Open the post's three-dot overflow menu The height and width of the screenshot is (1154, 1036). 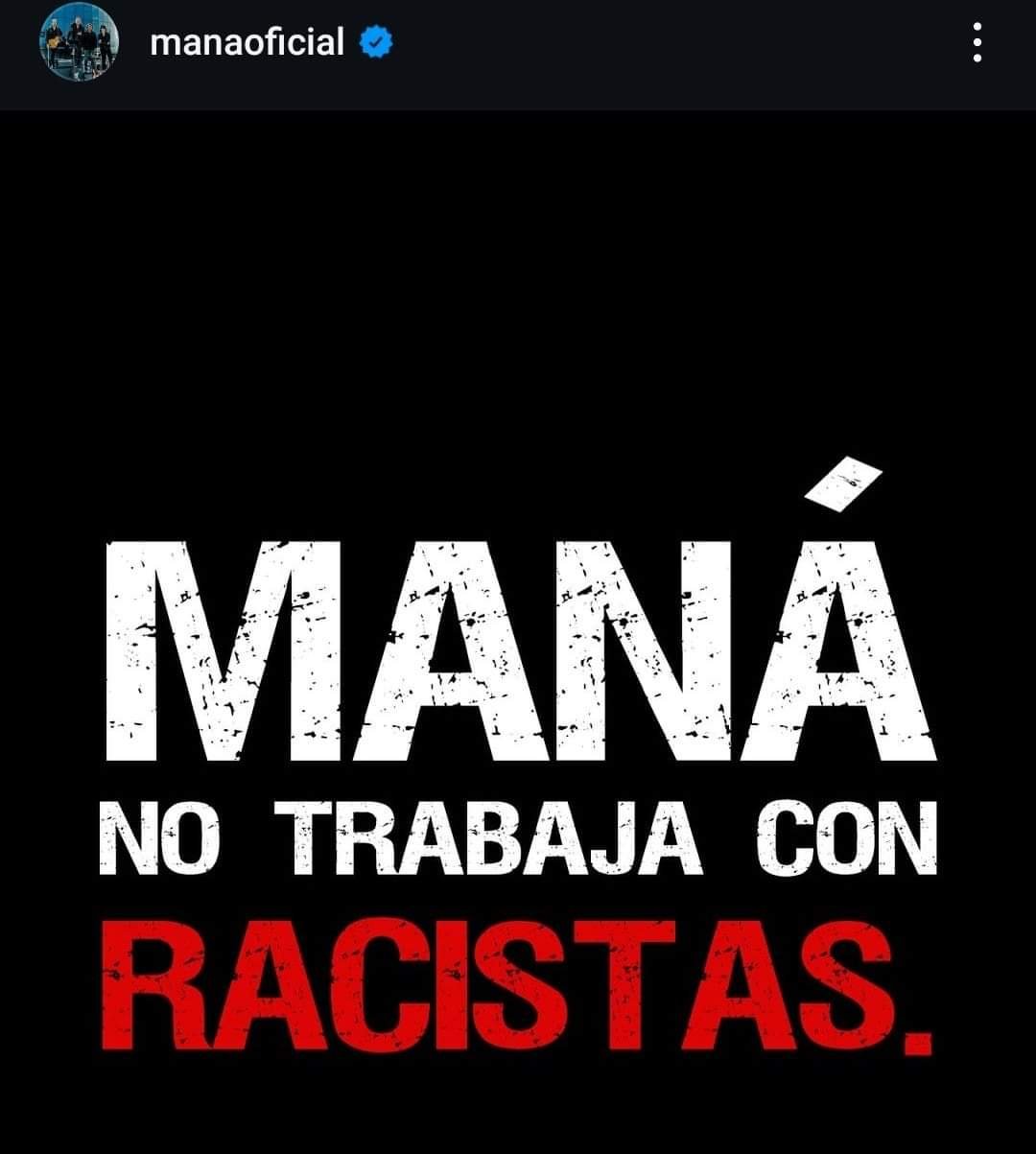[x=977, y=43]
